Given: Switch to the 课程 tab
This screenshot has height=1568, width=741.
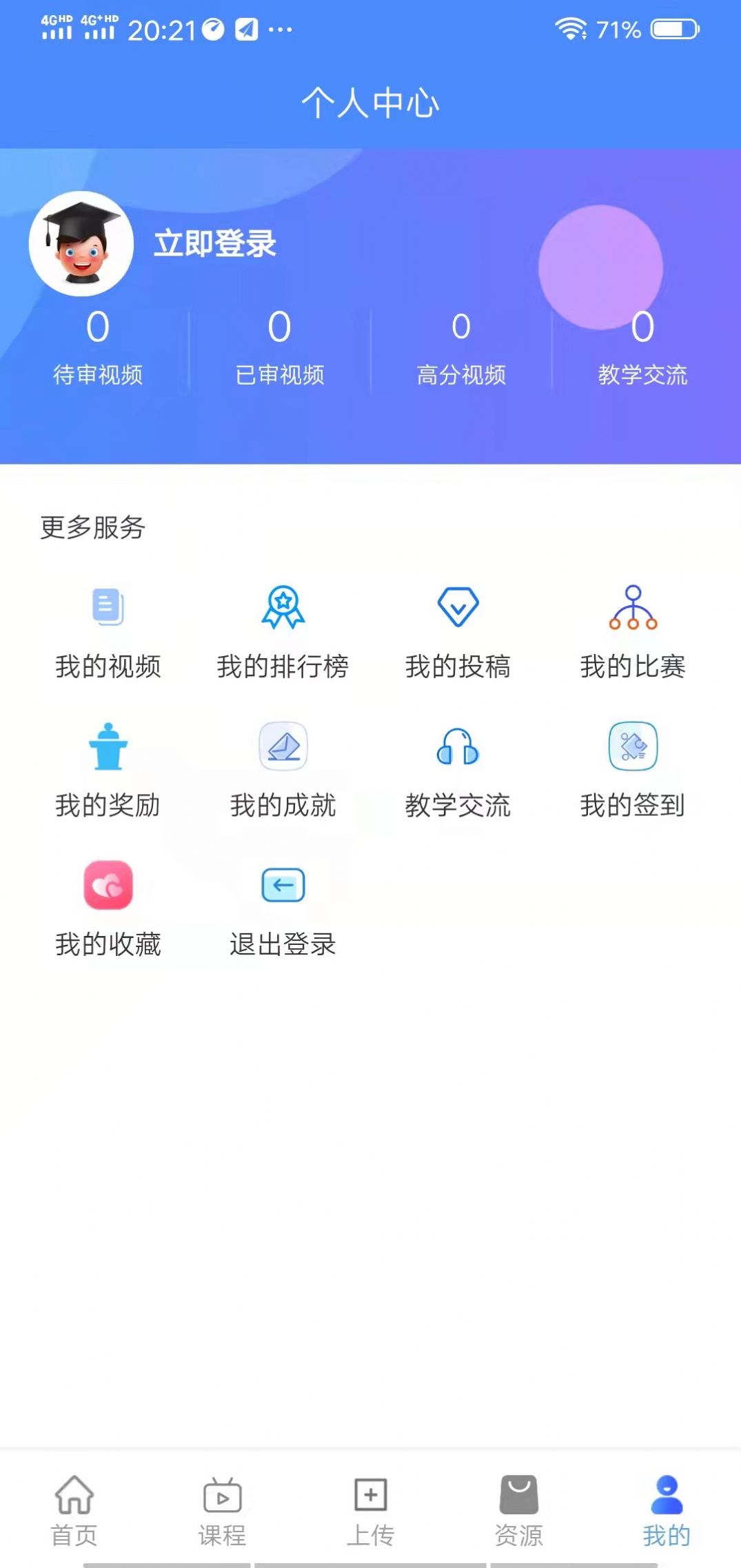Looking at the screenshot, I should tap(222, 1509).
